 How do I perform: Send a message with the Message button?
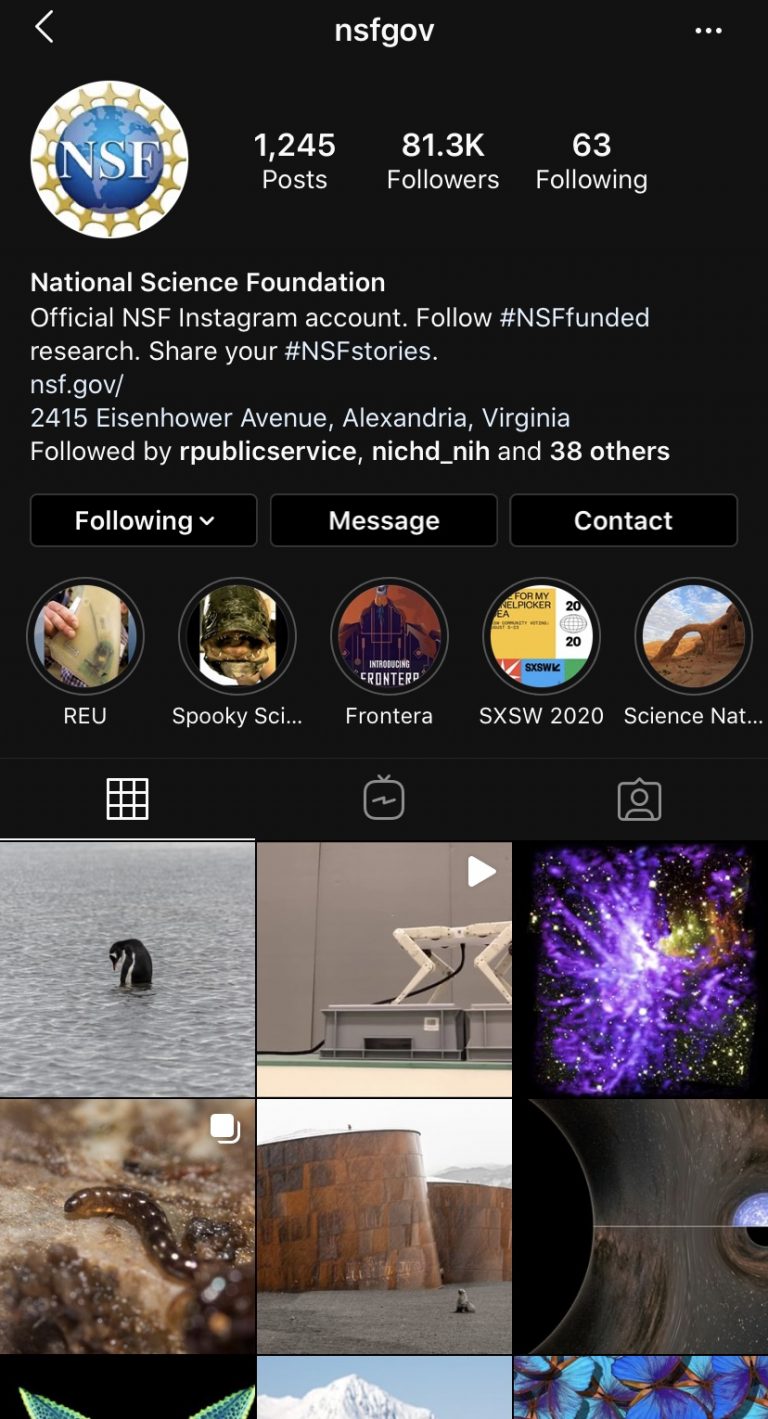pos(383,520)
